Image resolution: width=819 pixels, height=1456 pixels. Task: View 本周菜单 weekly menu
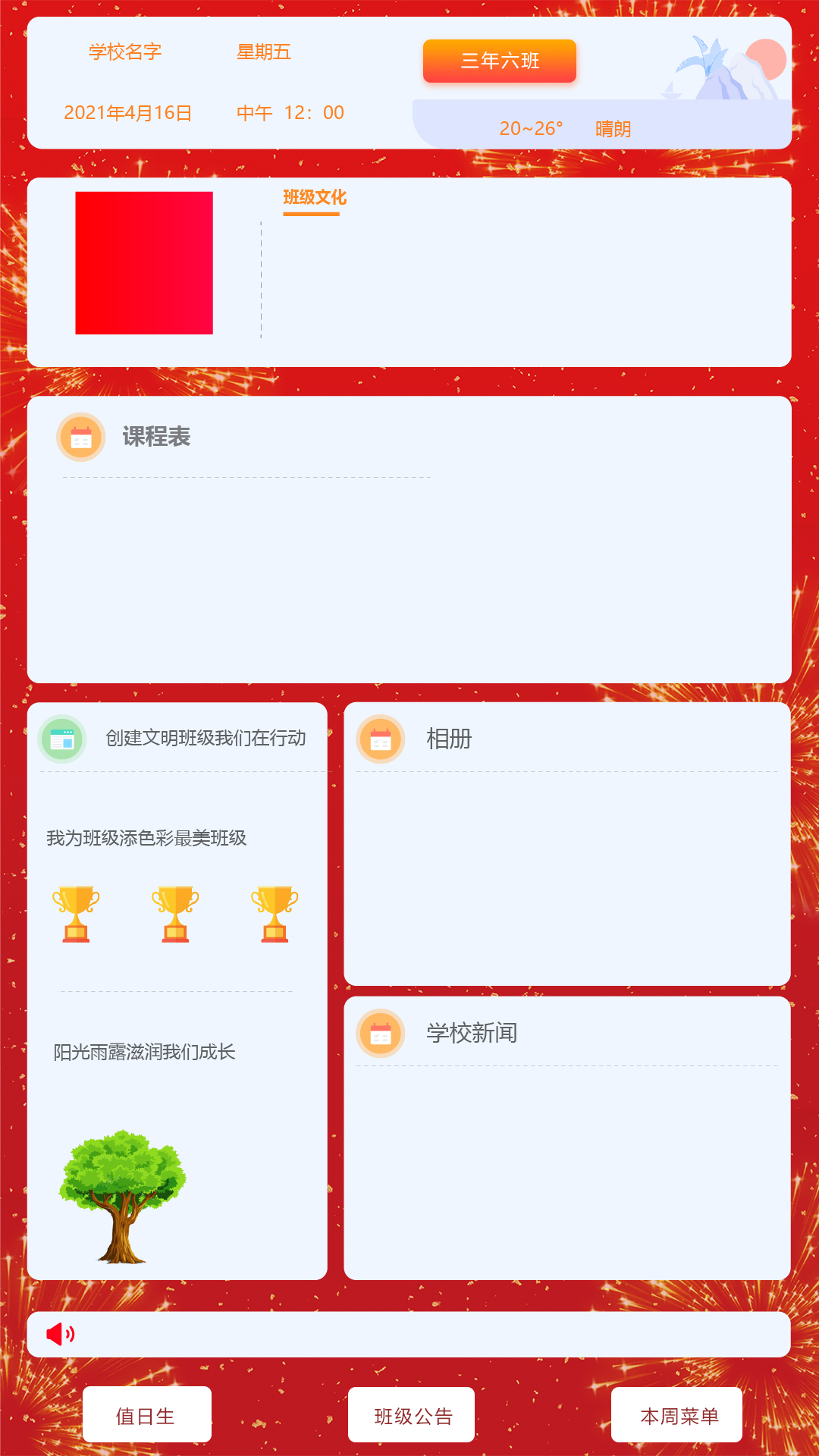(x=677, y=1415)
